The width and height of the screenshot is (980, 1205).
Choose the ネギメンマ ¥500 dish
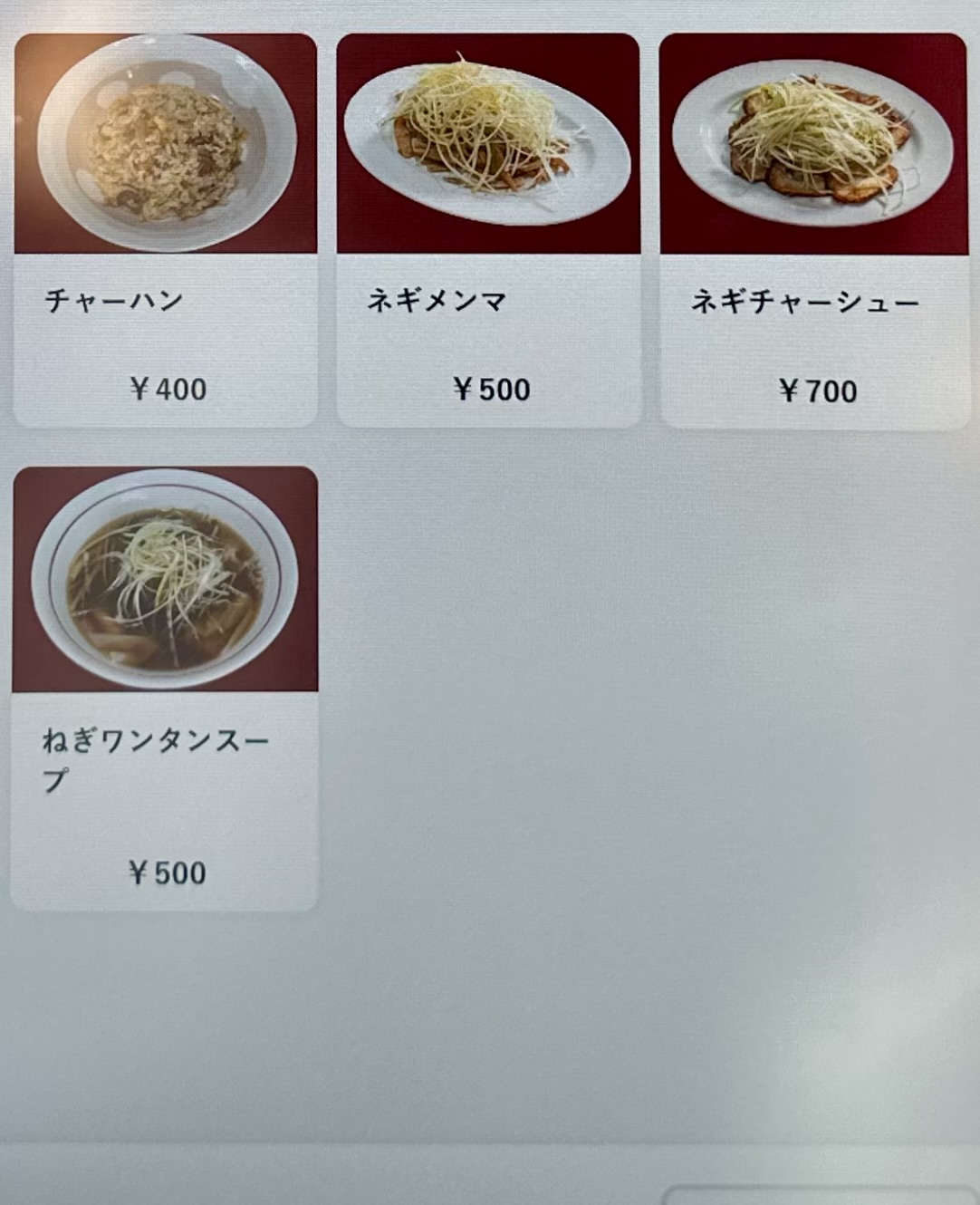[488, 230]
